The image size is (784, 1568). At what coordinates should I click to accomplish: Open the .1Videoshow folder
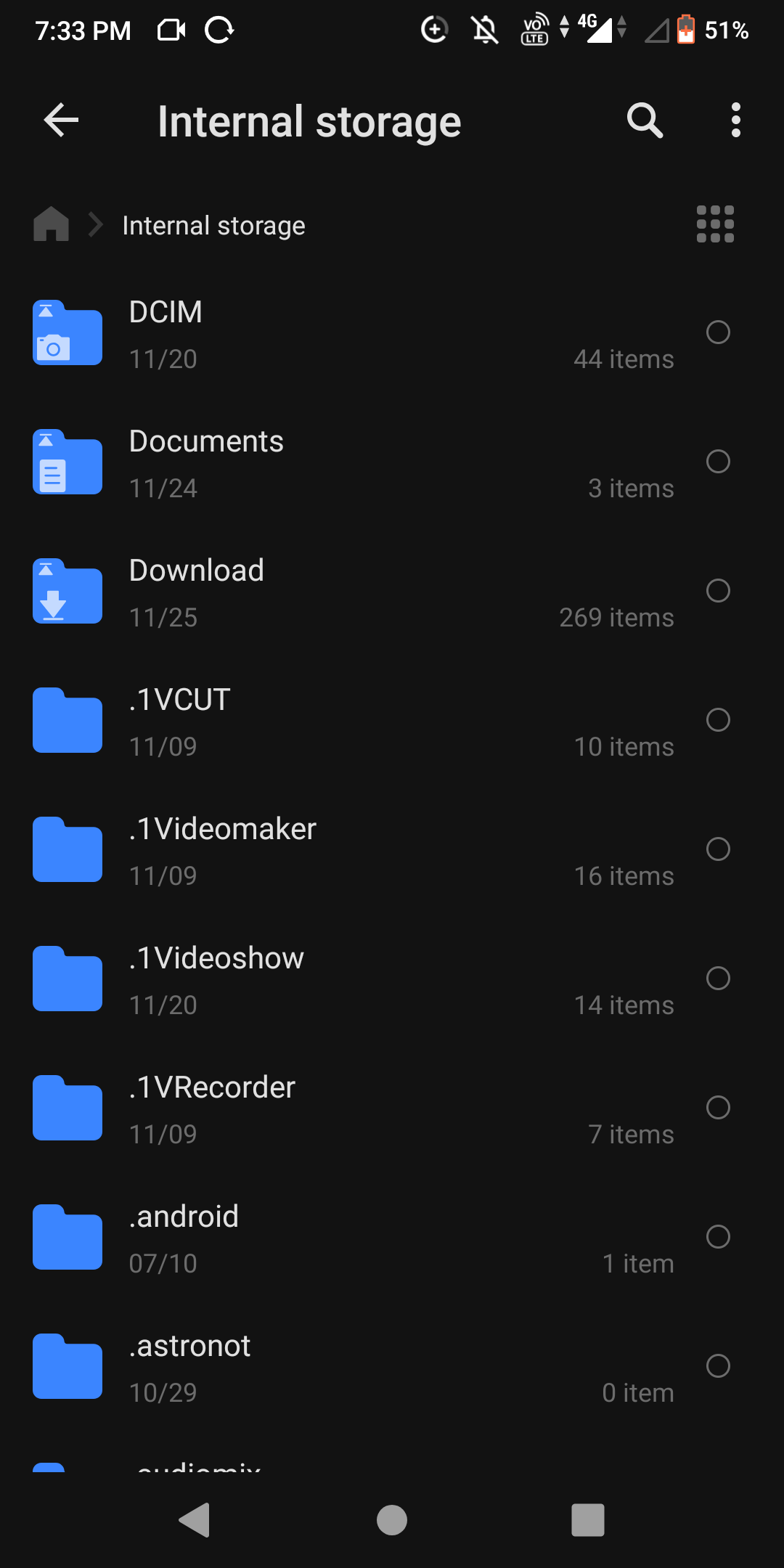tap(216, 959)
